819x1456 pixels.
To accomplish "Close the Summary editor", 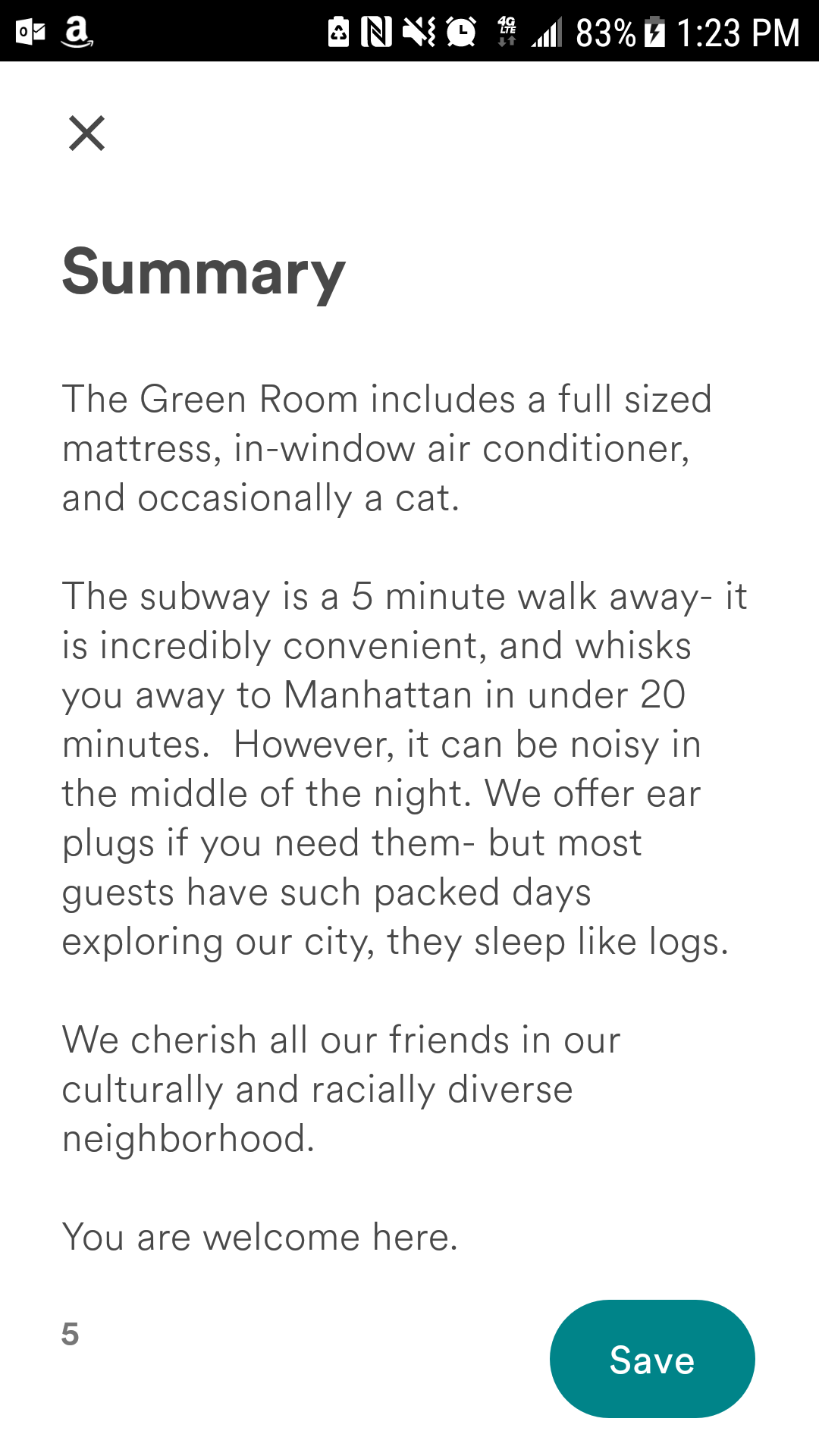I will pyautogui.click(x=86, y=133).
